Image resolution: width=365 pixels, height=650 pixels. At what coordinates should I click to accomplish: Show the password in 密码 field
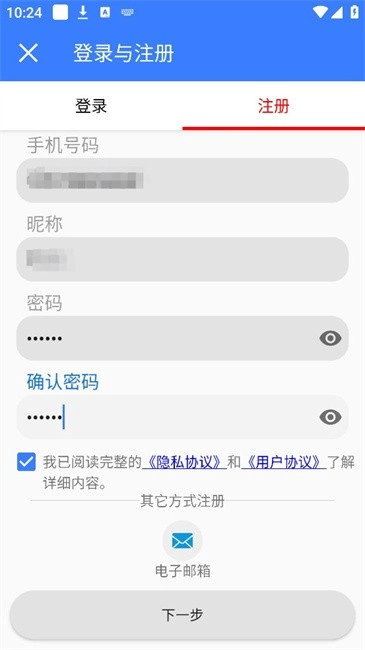331,338
